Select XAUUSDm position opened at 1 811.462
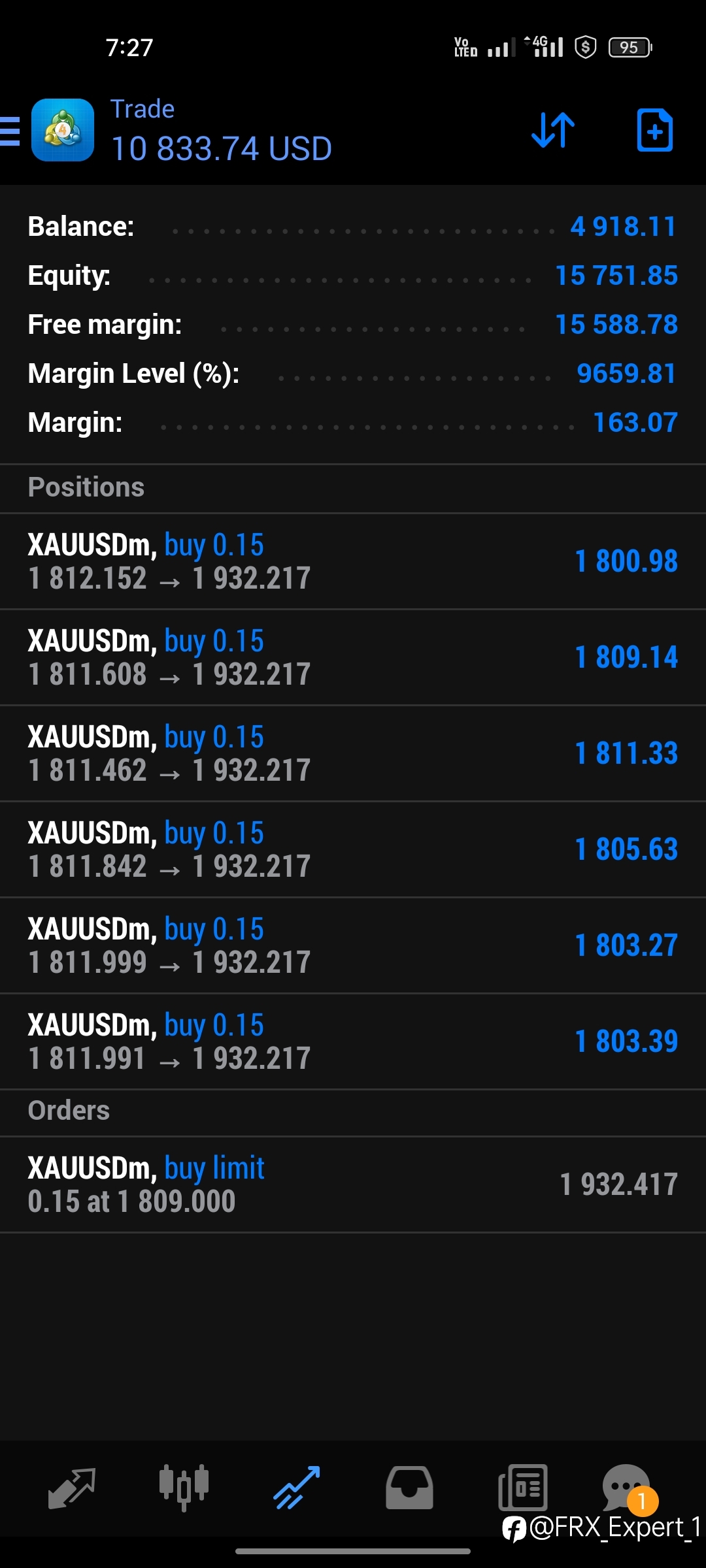706x1568 pixels. [353, 753]
